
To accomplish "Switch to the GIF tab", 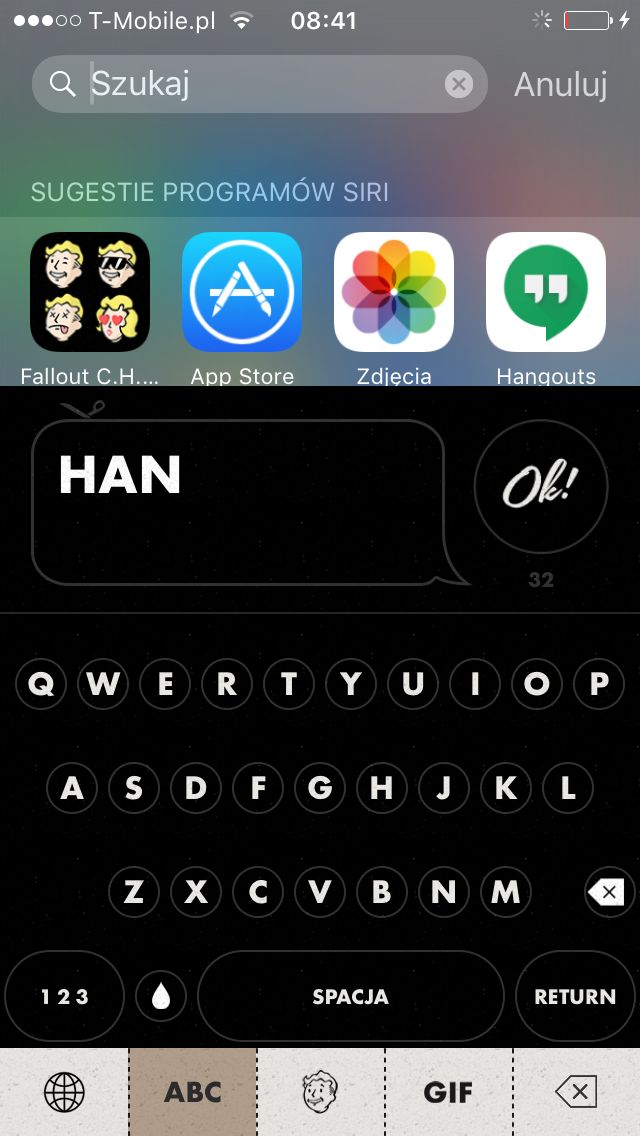I will [449, 1092].
